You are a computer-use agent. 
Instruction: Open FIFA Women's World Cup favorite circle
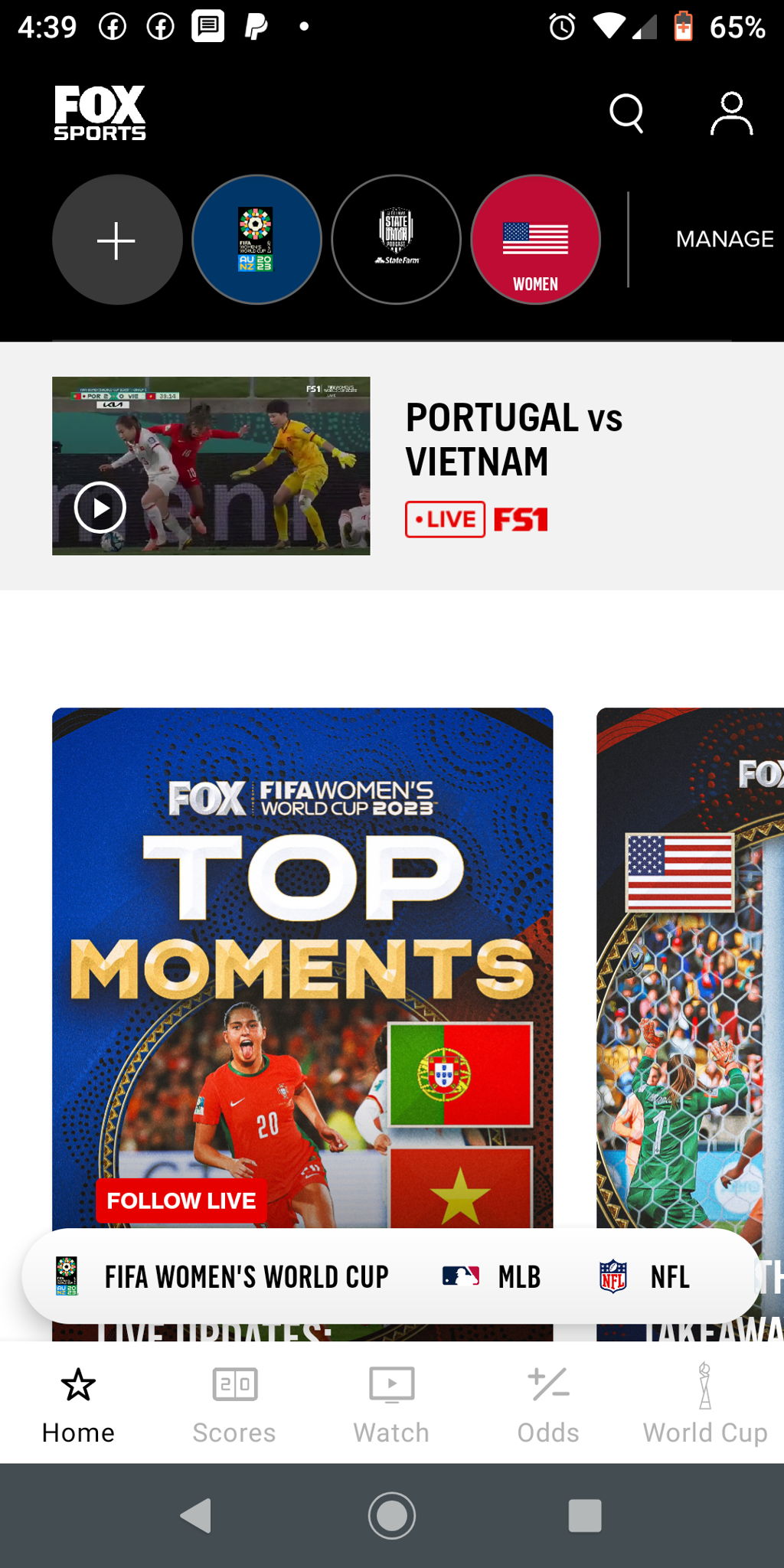pos(256,240)
